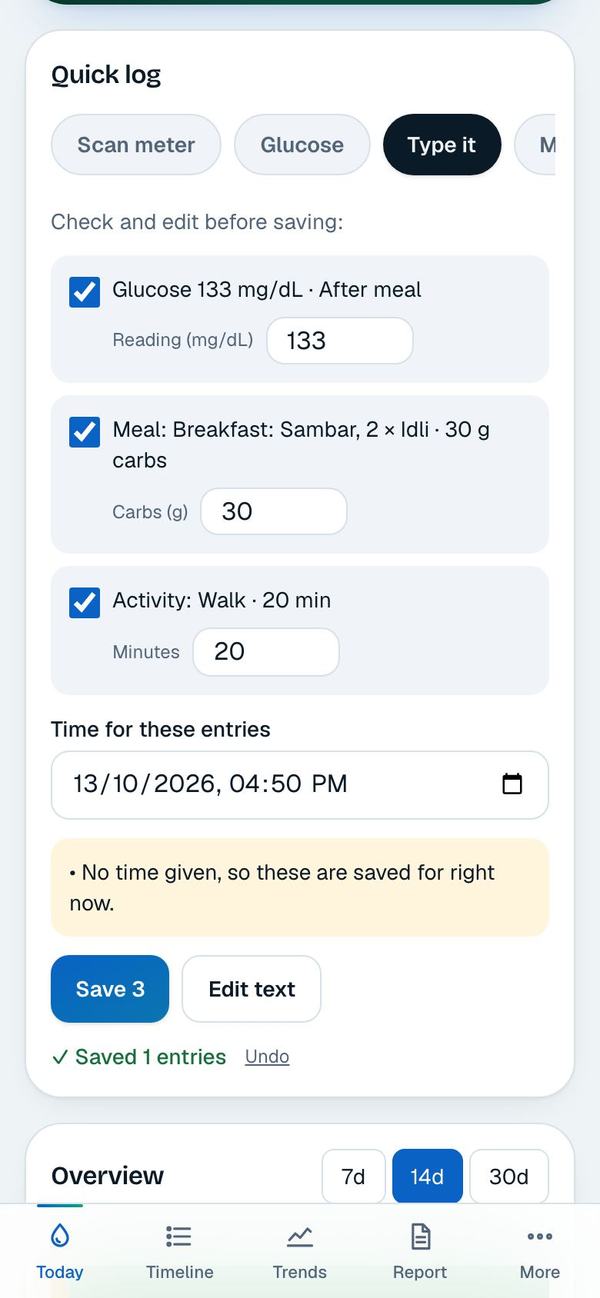Tap the Save 3 button

[x=110, y=989]
